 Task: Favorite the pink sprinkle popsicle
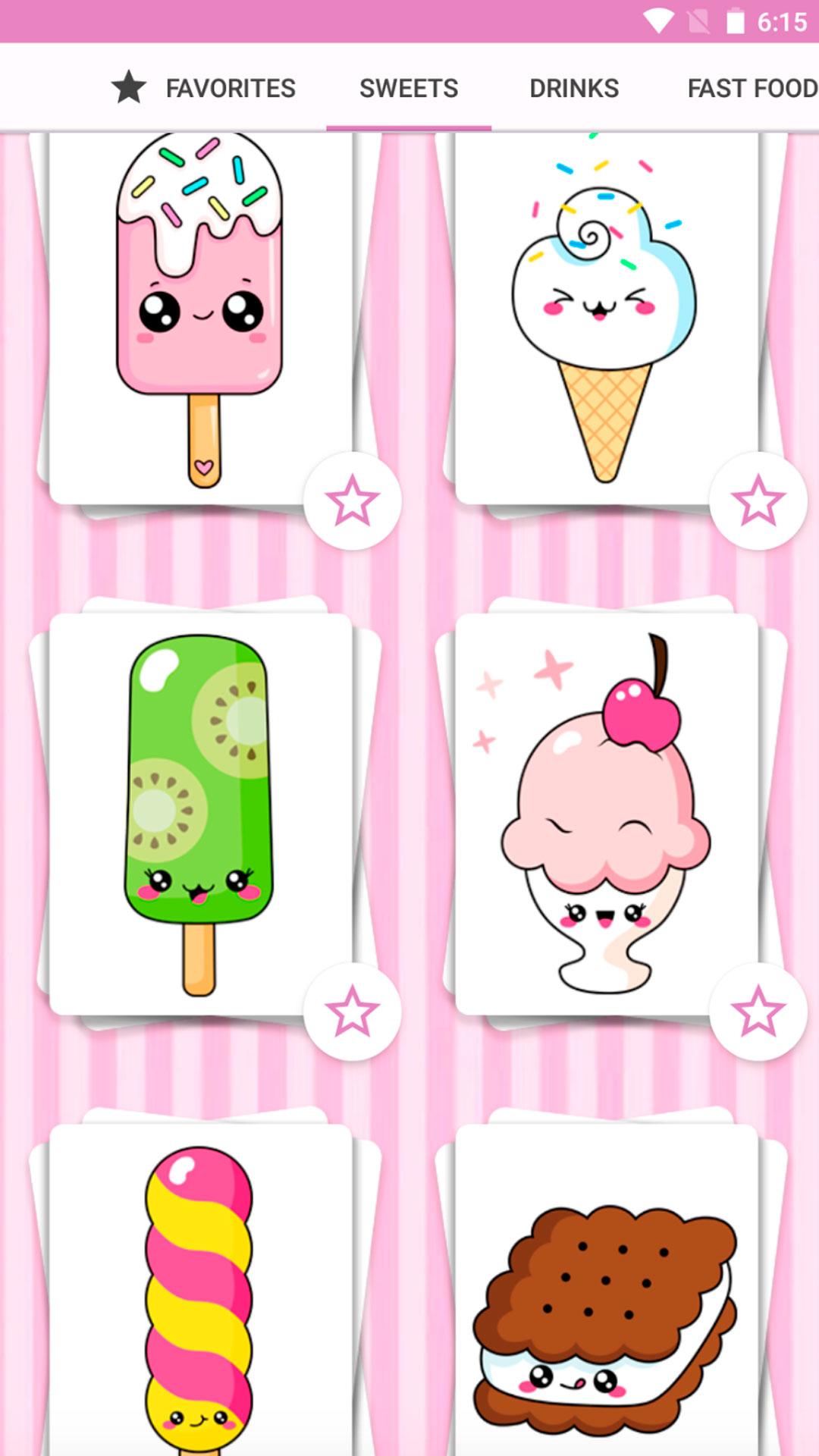353,500
